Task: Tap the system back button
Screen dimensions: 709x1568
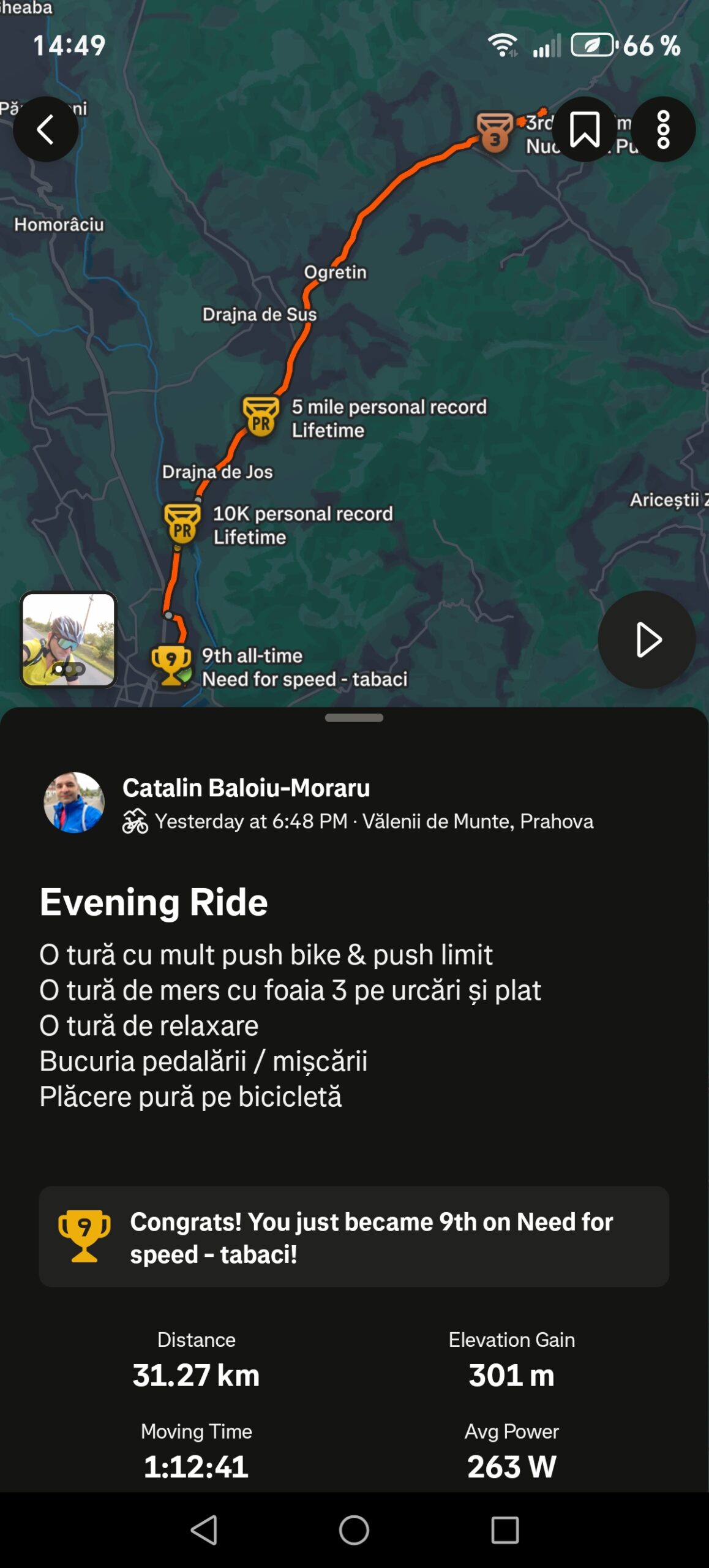Action: [204, 1531]
